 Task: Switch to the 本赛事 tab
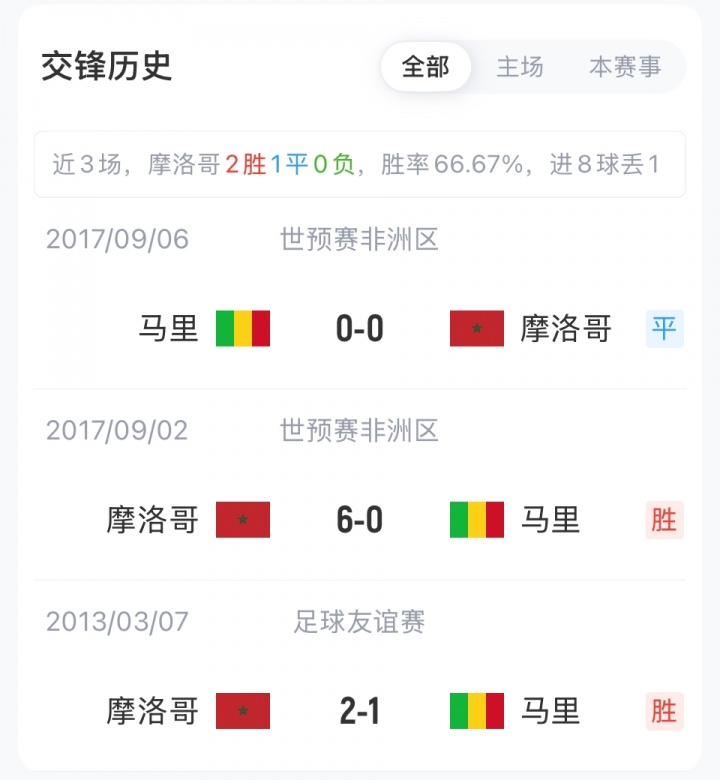pyautogui.click(x=625, y=67)
